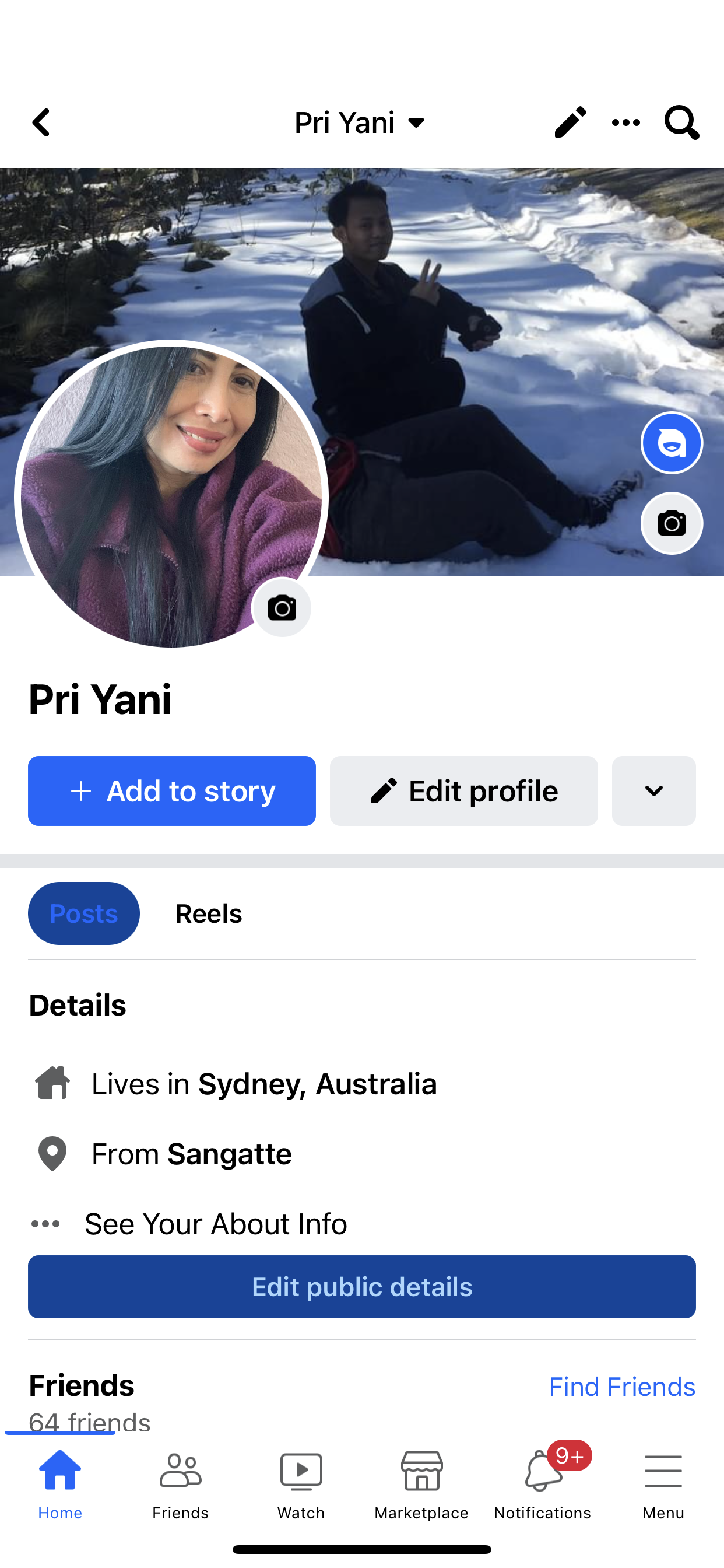The height and width of the screenshot is (1568, 724).
Task: Create avatar cover with blue avatar icon
Action: pyautogui.click(x=672, y=443)
